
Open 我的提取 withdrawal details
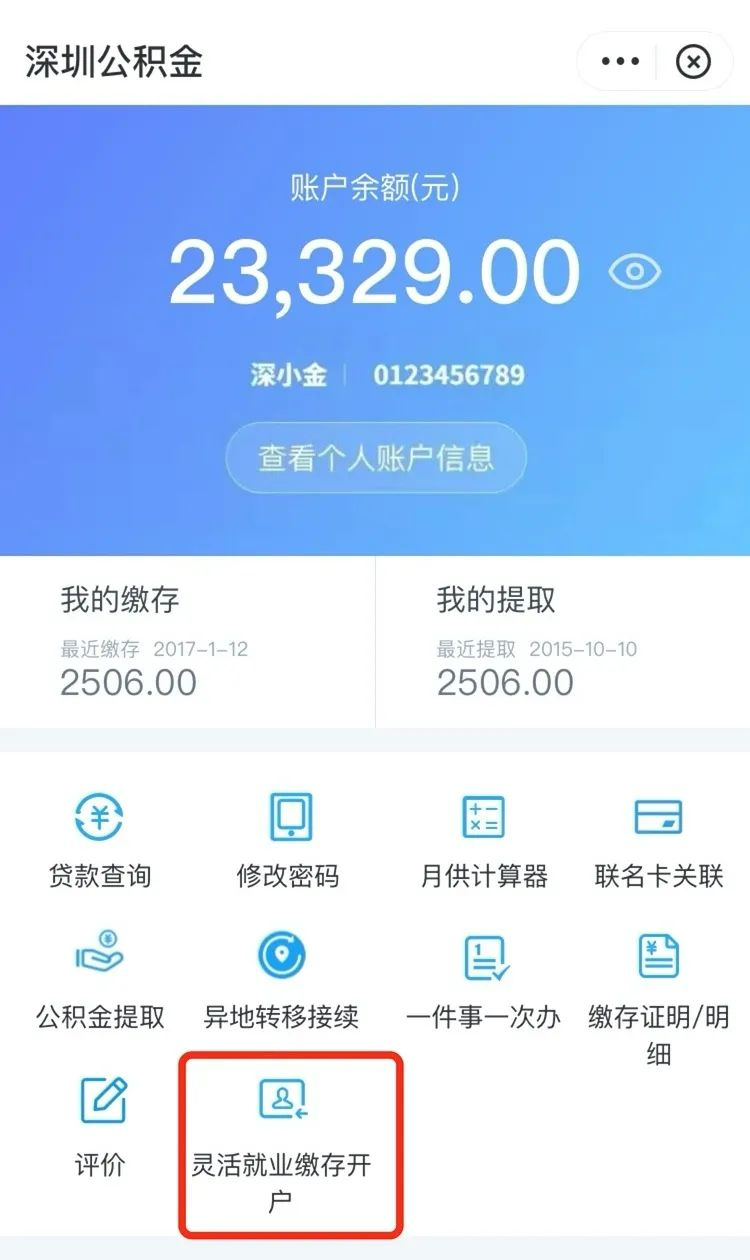pyautogui.click(x=562, y=641)
